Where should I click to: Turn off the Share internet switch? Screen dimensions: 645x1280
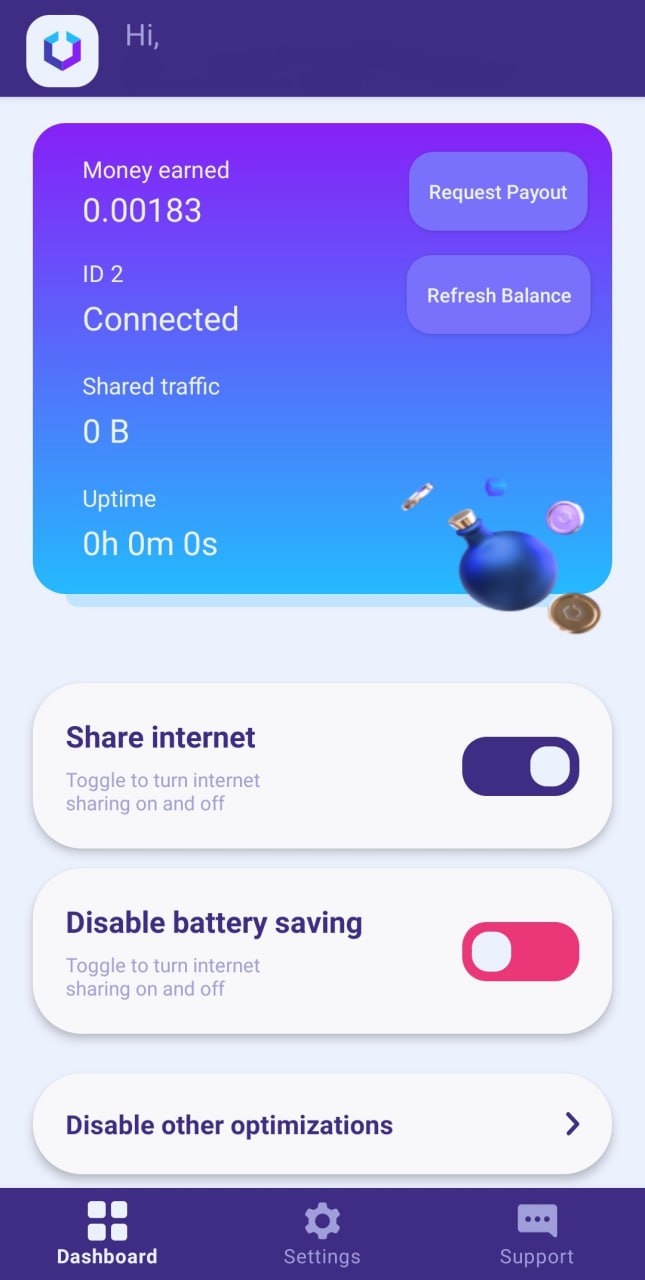point(520,767)
